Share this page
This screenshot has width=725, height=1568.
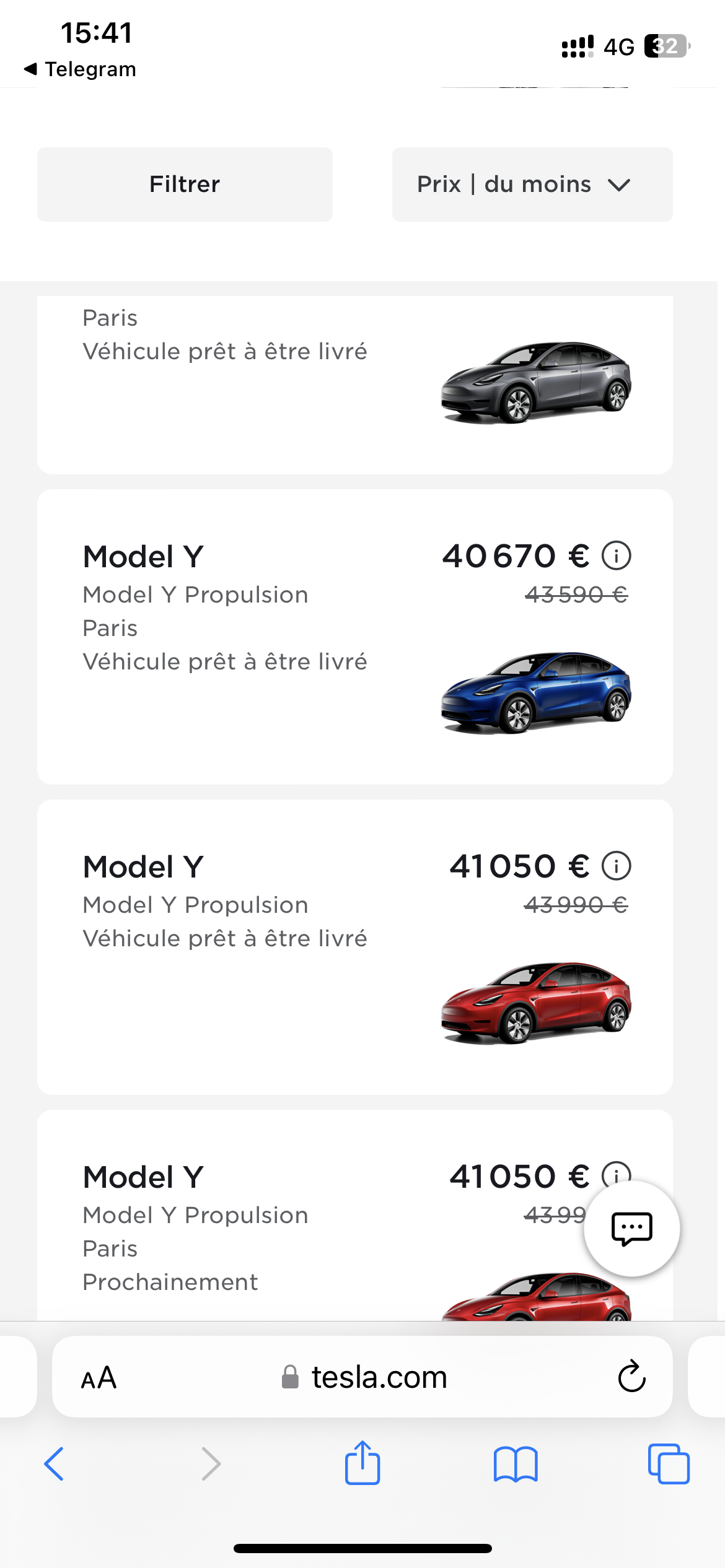[362, 1464]
